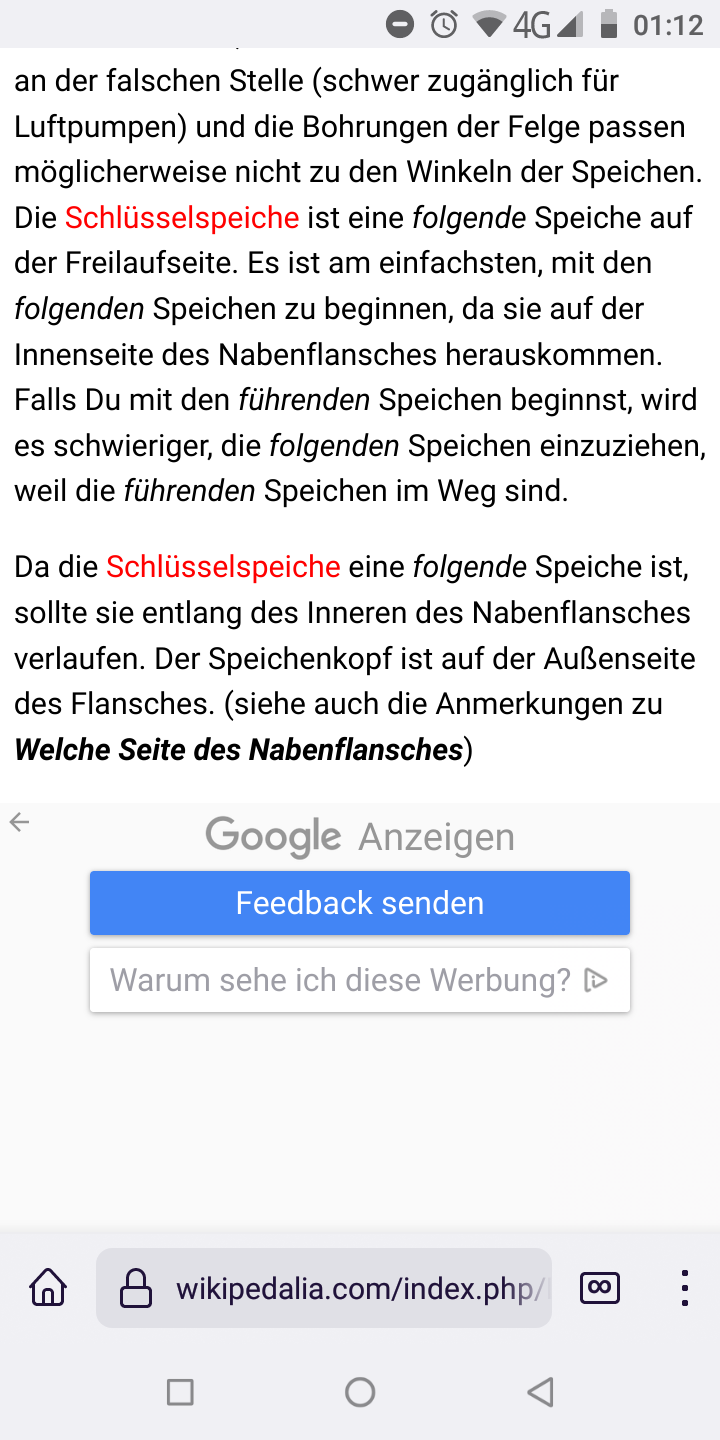
Task: Navigate back with the system back button
Action: tap(540, 1392)
